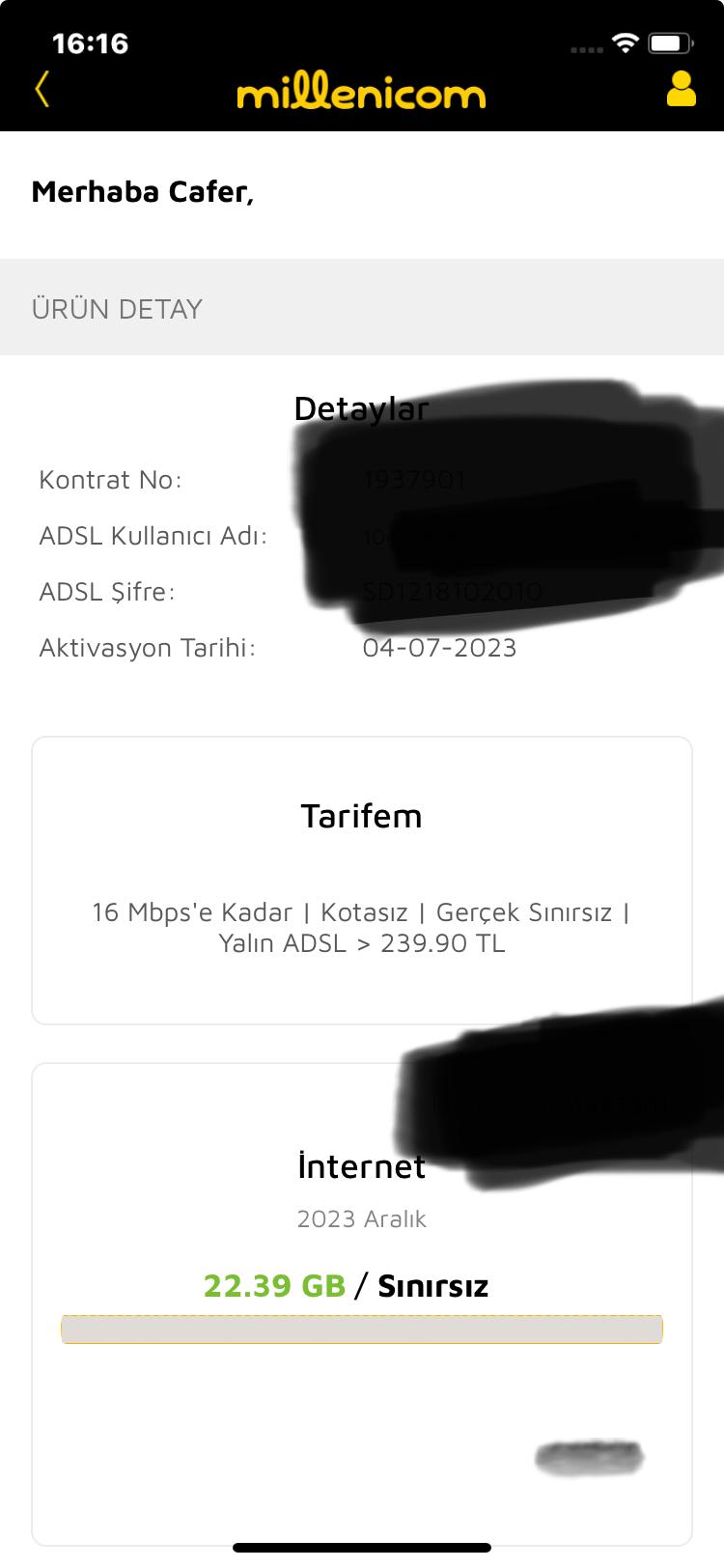Select the 2023 Aralık period label

(361, 1218)
